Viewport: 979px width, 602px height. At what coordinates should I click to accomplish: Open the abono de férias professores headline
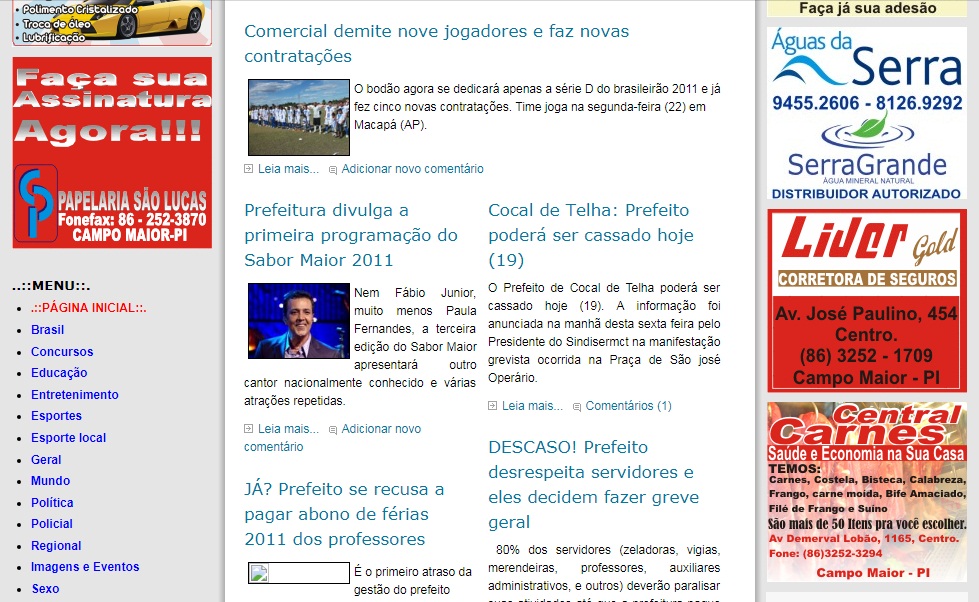coord(344,514)
